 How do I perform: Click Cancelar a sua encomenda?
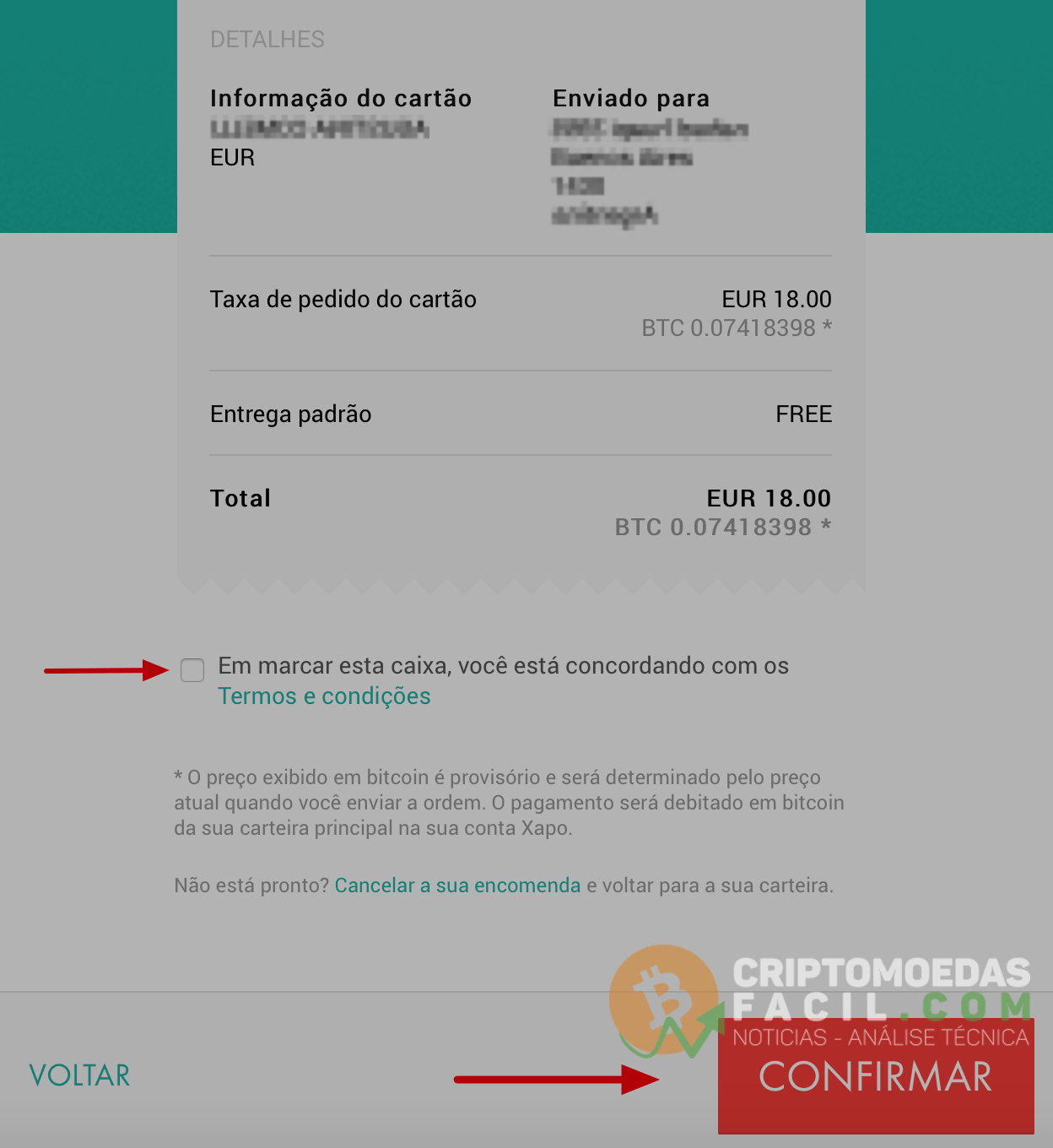[456, 885]
